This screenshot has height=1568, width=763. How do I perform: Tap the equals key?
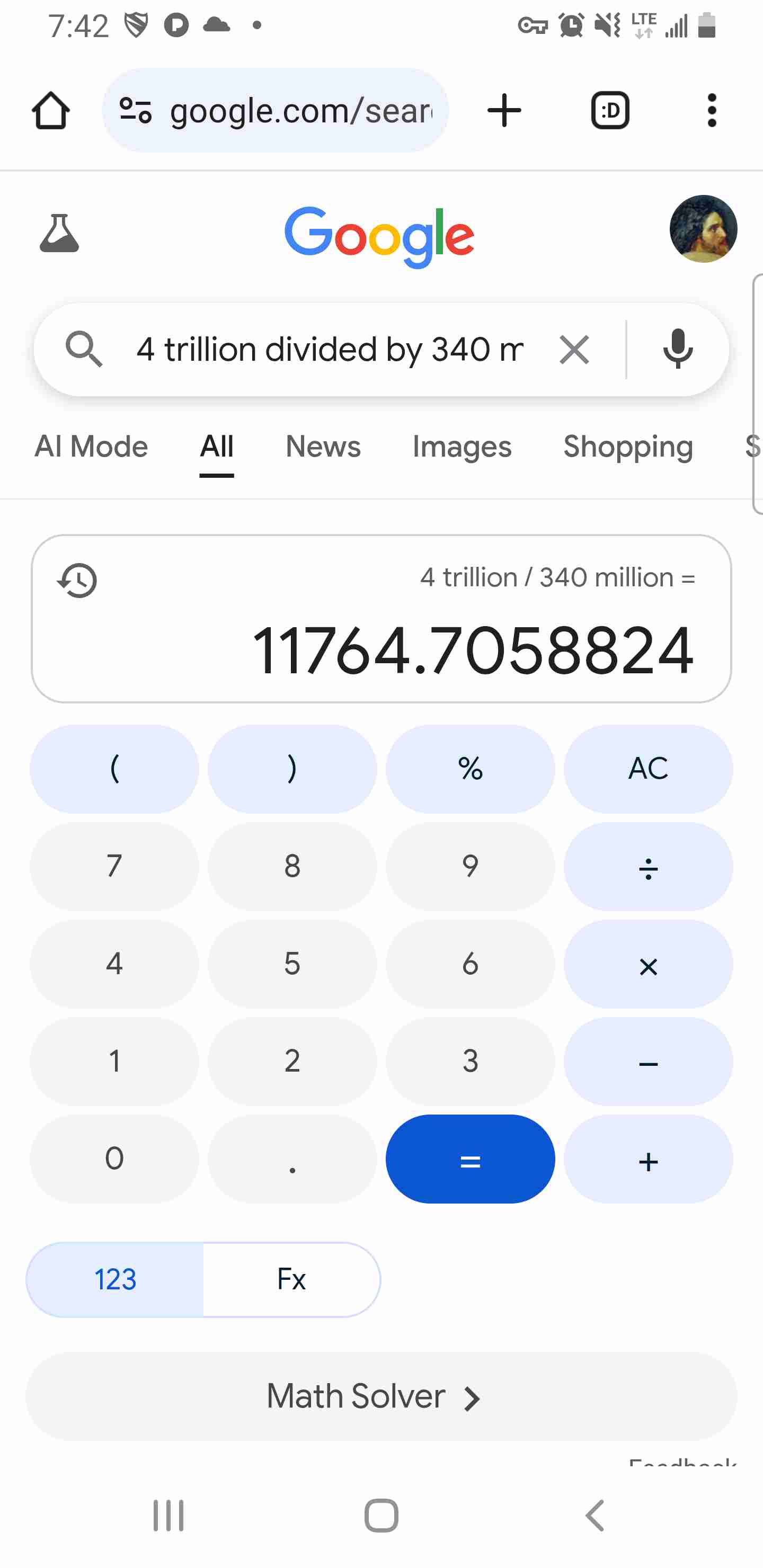[x=470, y=1159]
